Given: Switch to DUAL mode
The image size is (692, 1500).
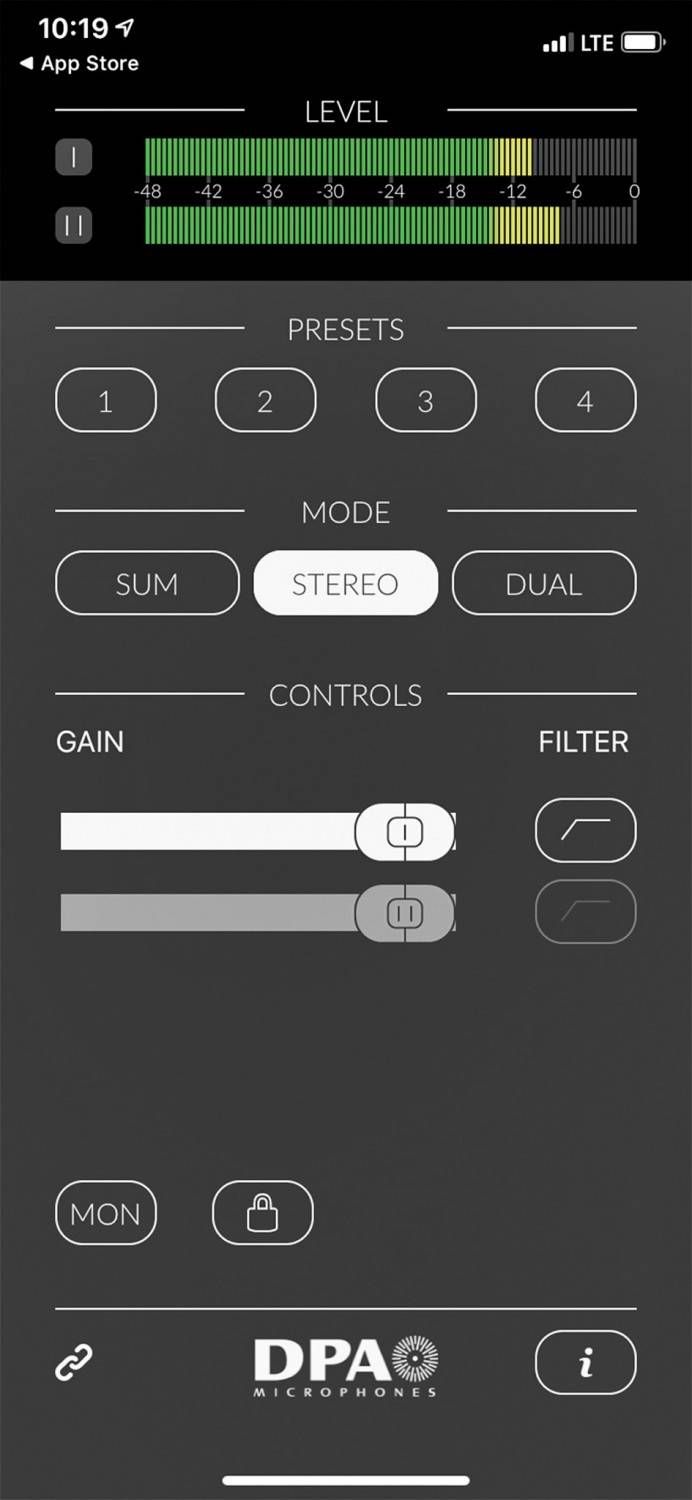Looking at the screenshot, I should coord(543,584).
